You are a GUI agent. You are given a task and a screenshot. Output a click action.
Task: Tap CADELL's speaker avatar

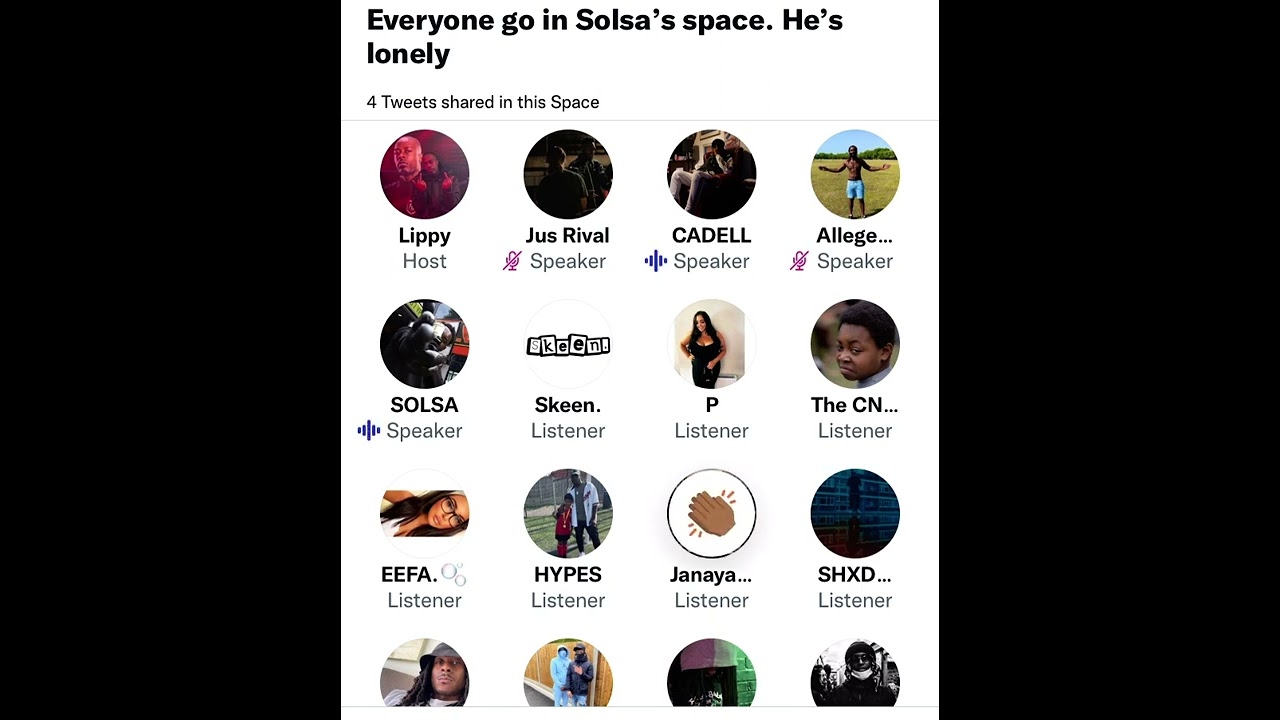tap(712, 174)
